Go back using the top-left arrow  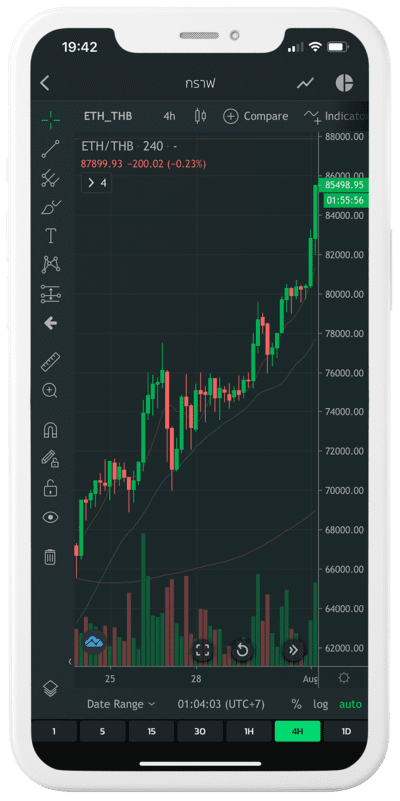(x=45, y=83)
